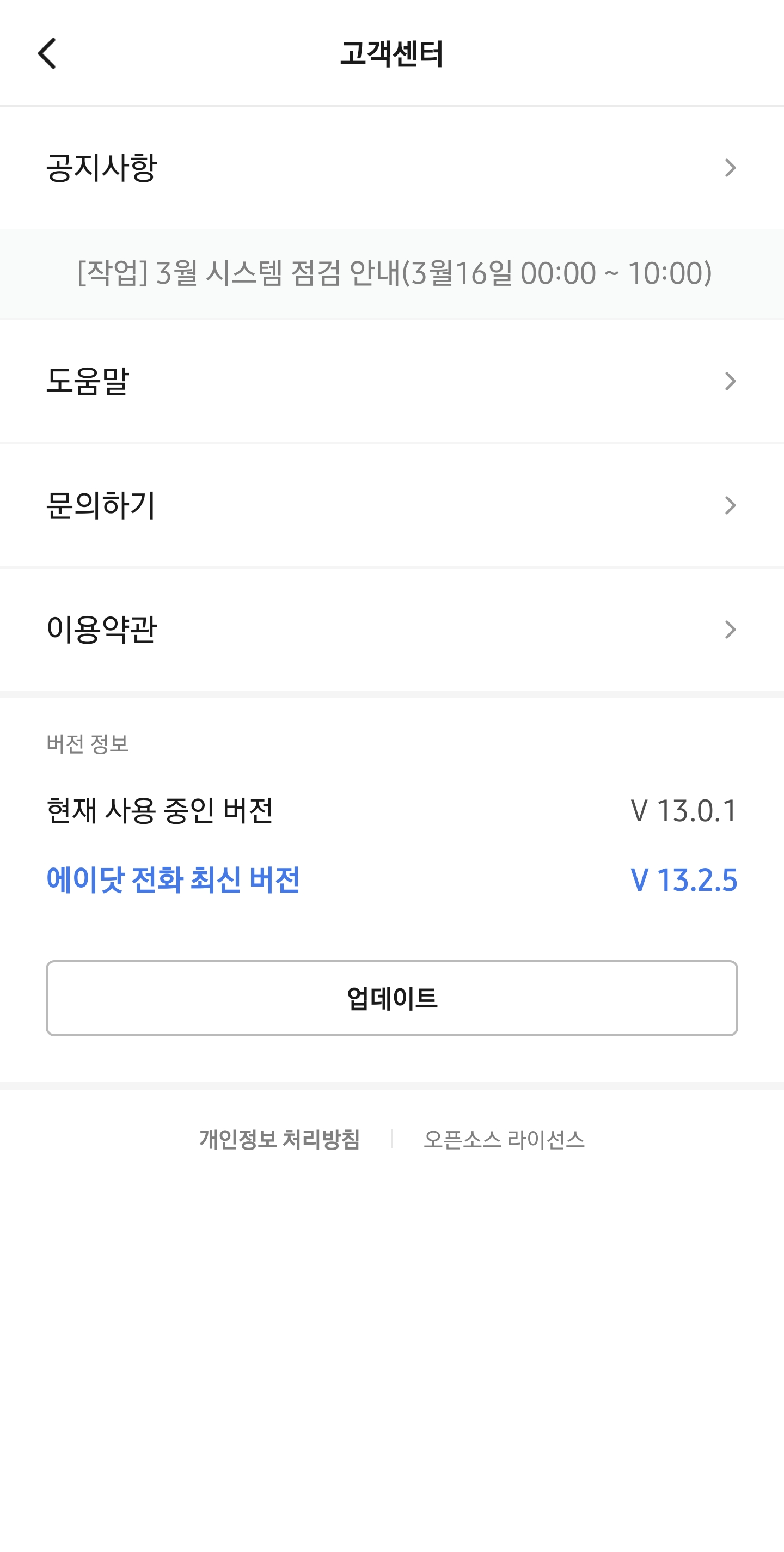784x1552 pixels.
Task: Open the 도움말 help page
Action: pyautogui.click(x=391, y=381)
